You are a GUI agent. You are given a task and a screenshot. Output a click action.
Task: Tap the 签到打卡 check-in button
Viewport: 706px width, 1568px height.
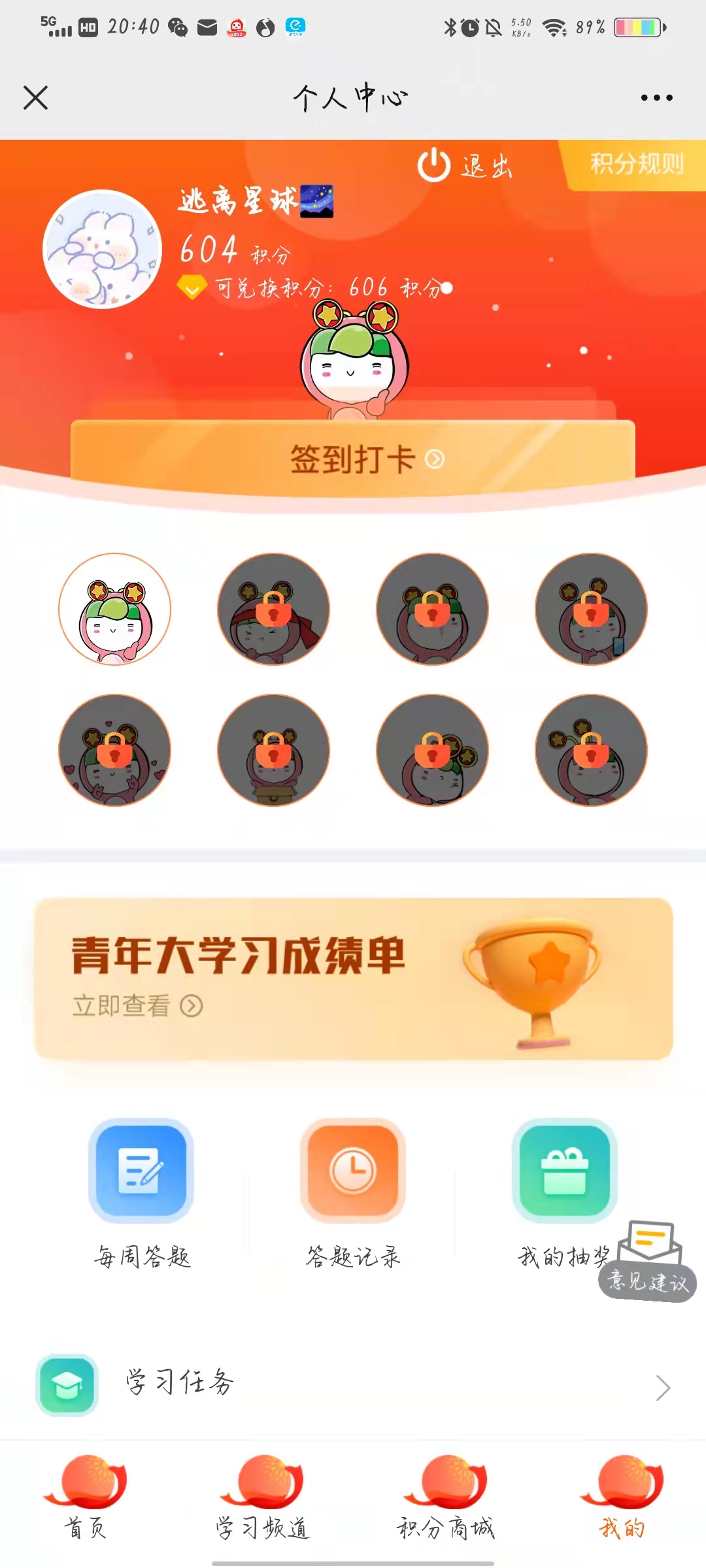[353, 459]
